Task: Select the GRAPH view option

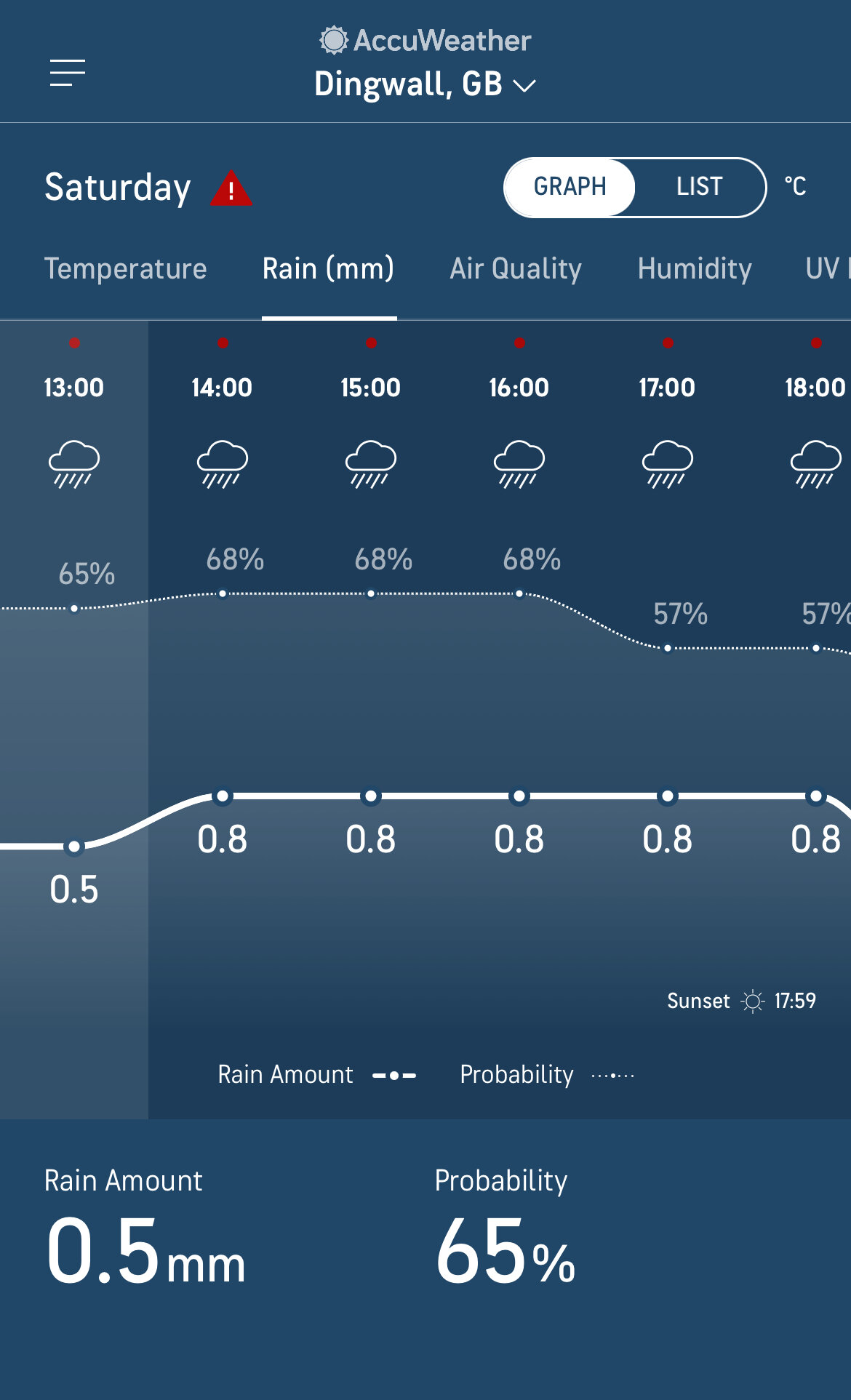Action: (570, 187)
